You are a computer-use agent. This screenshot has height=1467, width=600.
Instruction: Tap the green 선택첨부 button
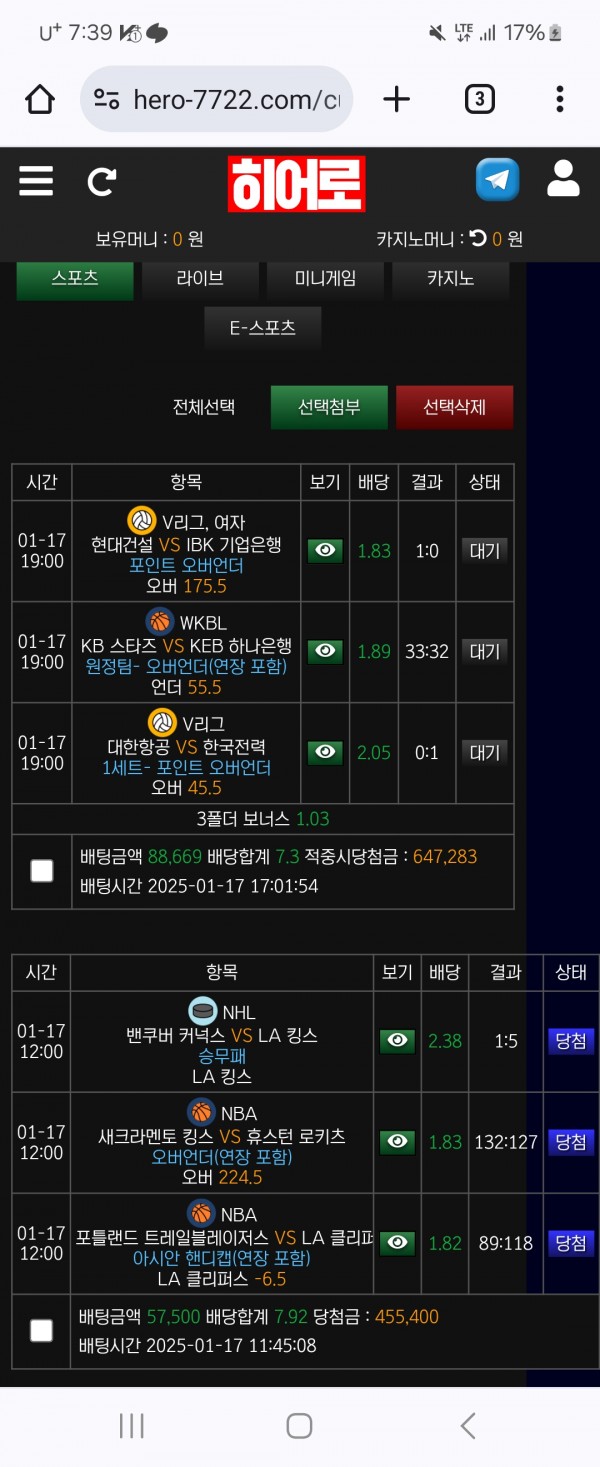(x=329, y=407)
